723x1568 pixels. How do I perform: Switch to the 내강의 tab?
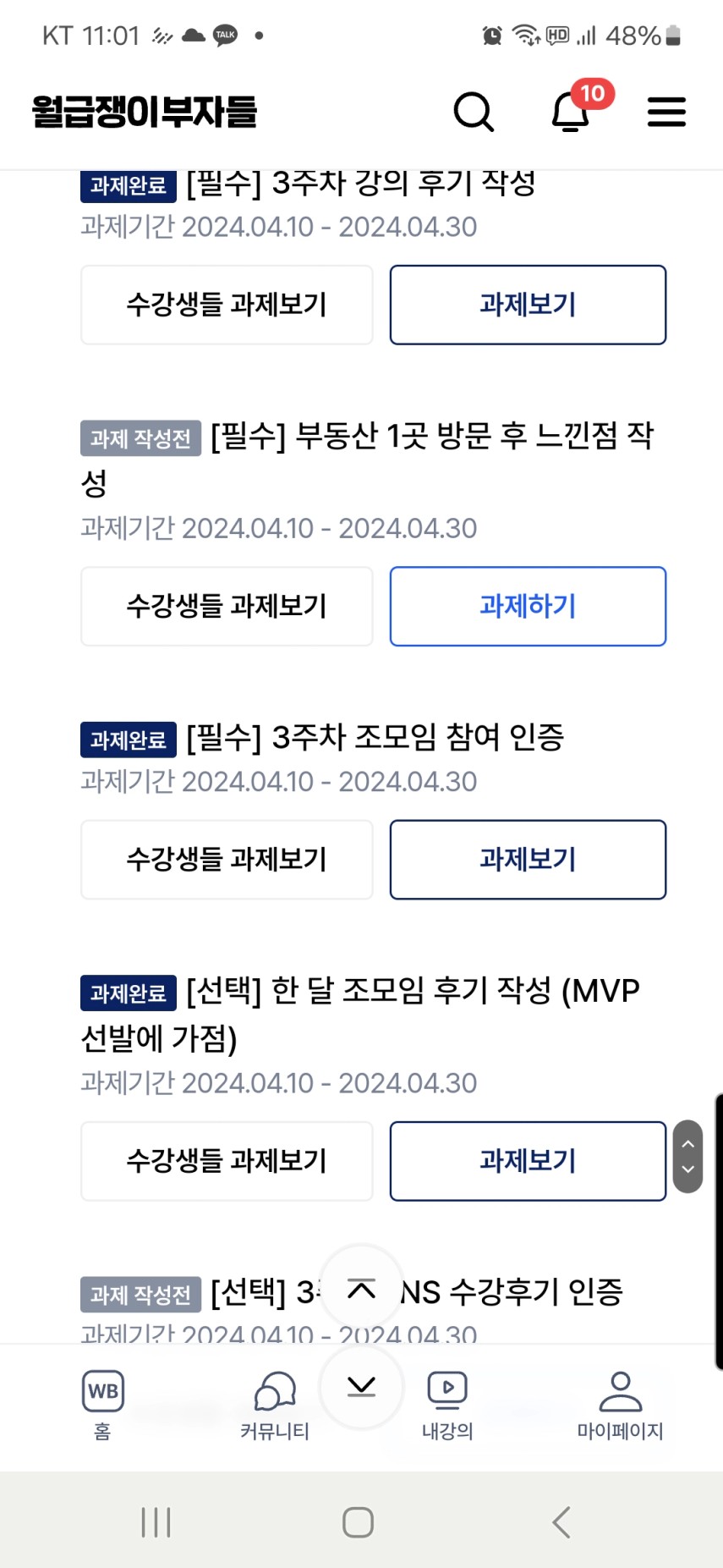tap(447, 1406)
